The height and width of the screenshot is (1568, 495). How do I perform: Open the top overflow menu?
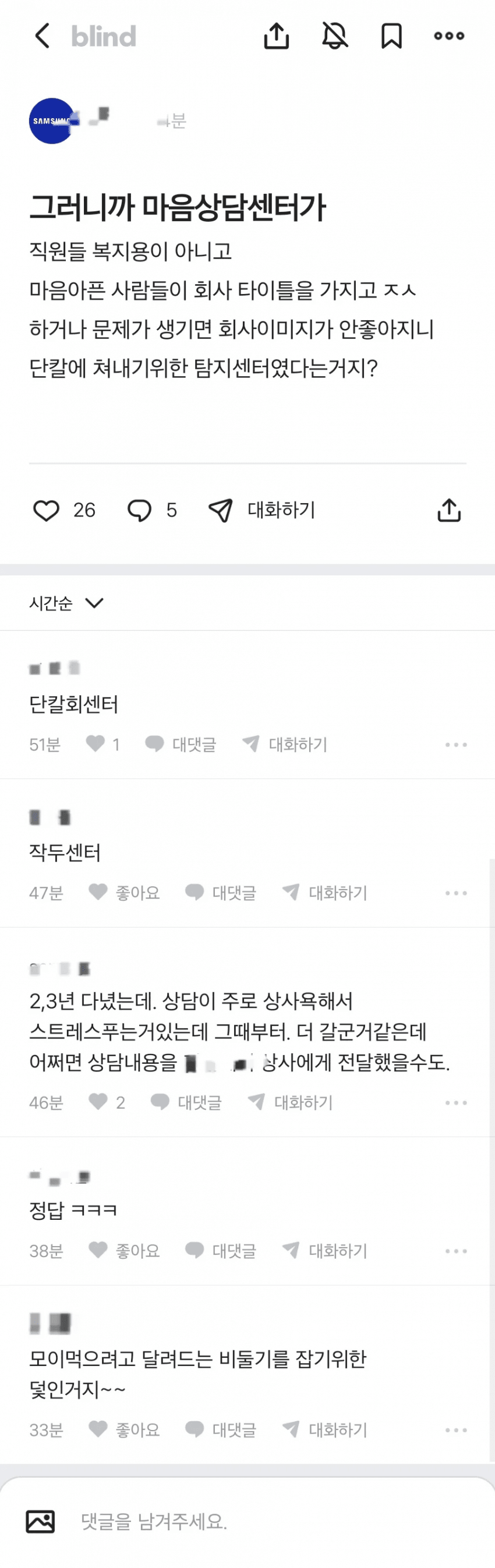(x=449, y=36)
